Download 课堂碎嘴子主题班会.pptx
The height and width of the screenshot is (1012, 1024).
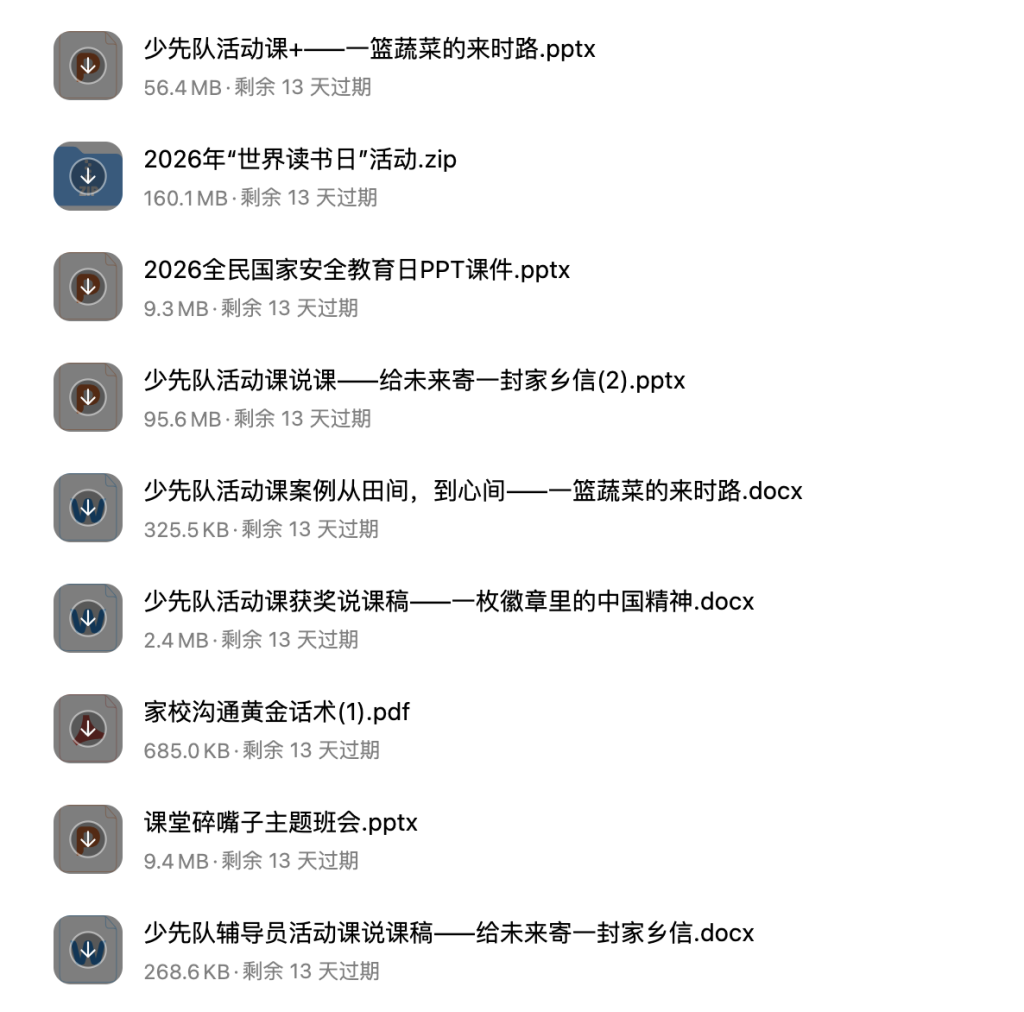click(x=88, y=839)
